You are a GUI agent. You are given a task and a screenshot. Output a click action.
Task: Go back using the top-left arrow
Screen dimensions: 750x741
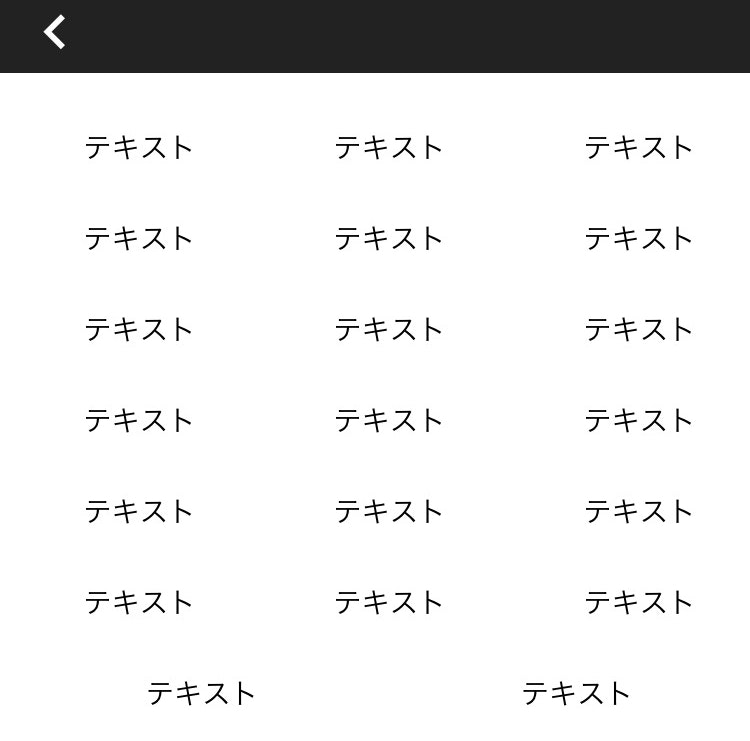pyautogui.click(x=54, y=32)
